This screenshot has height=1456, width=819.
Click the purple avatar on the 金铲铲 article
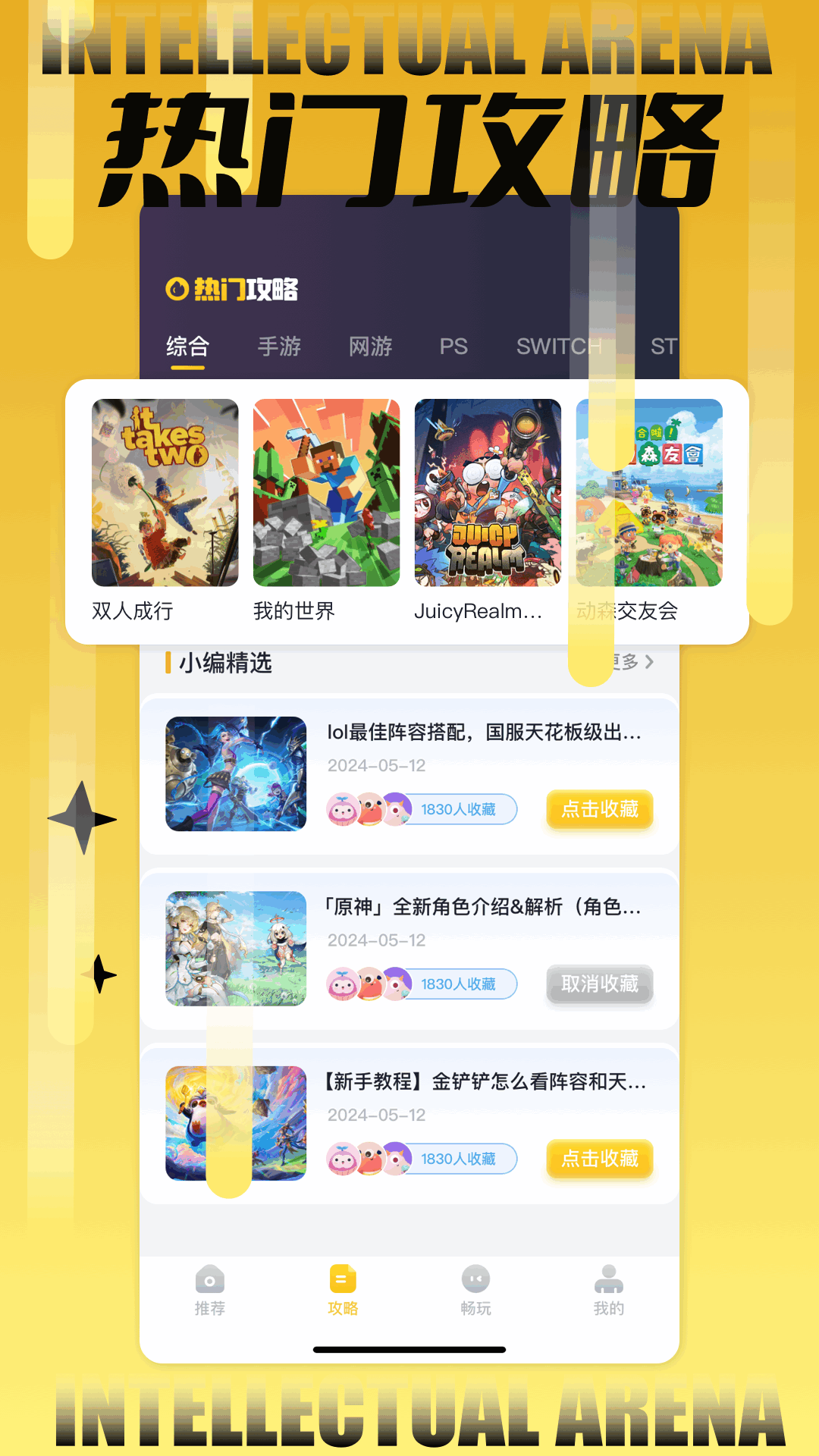(x=397, y=1159)
